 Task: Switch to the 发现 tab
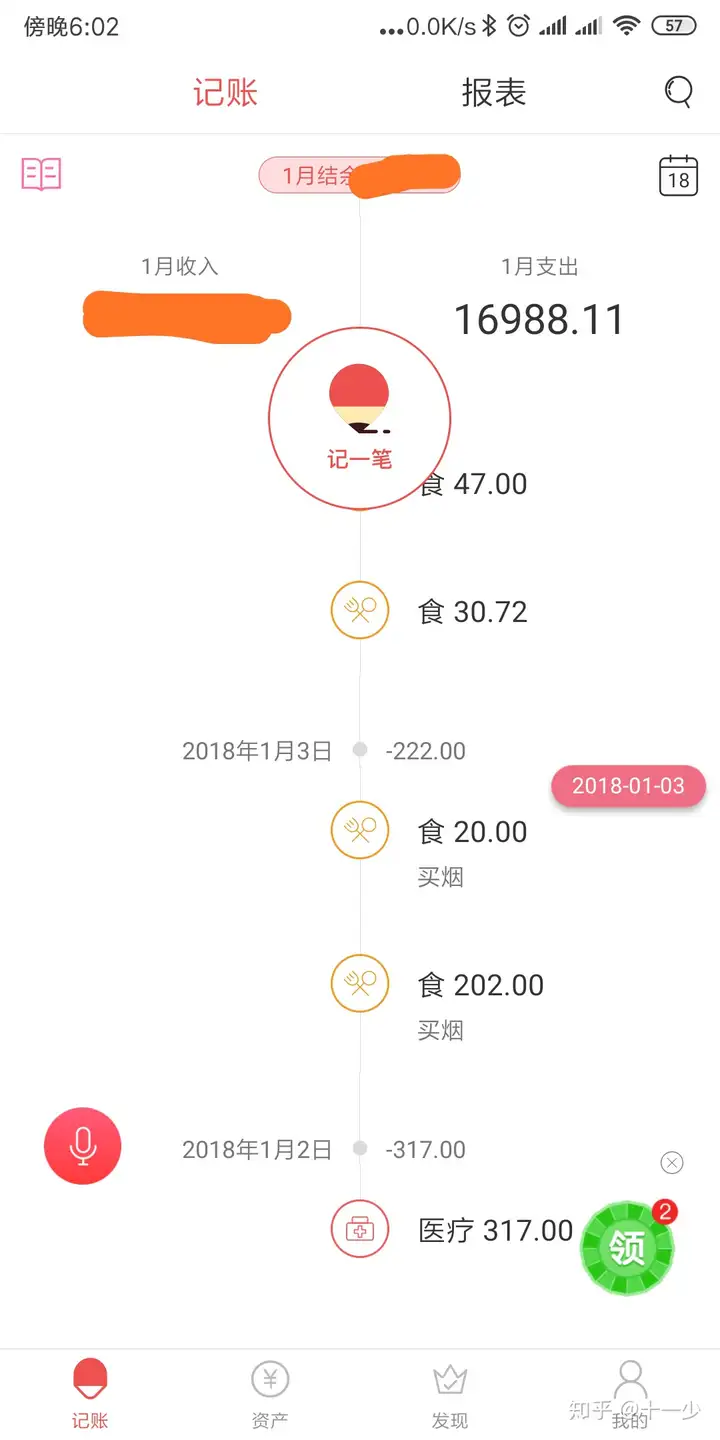[x=450, y=1395]
